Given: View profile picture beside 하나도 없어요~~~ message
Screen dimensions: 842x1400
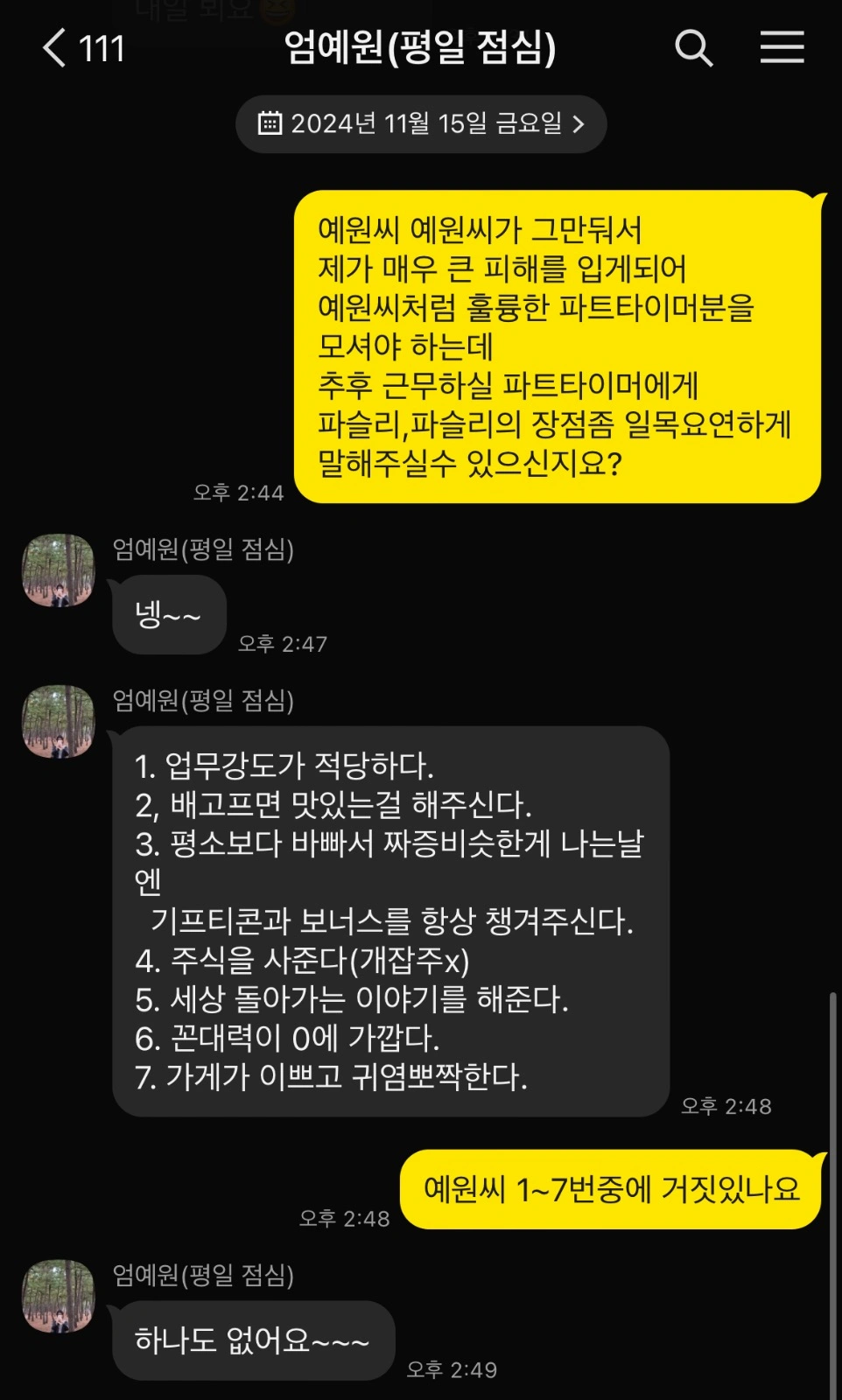Looking at the screenshot, I should [58, 1296].
